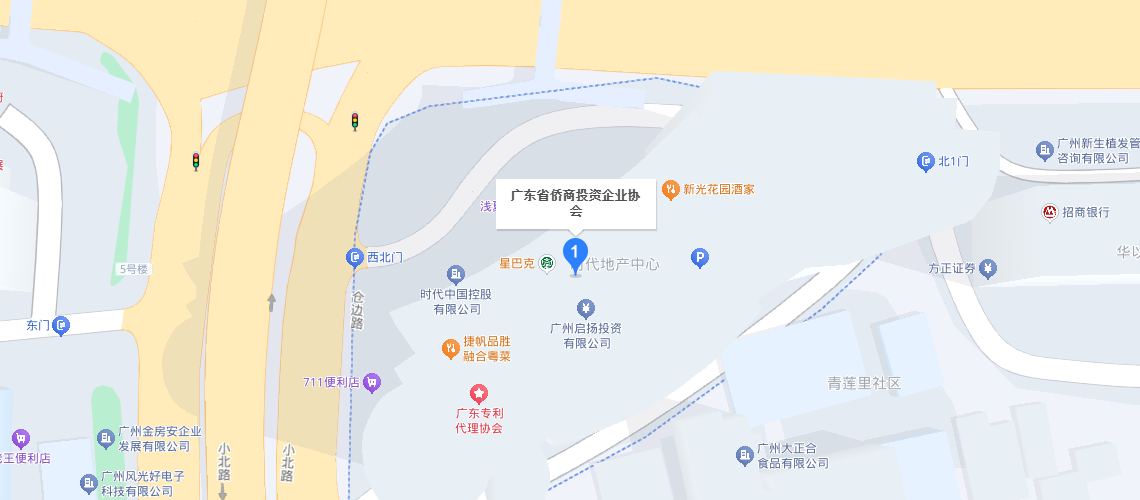Select the 广州金房安企业发展有限公司 marker
1140x500 pixels.
[106, 438]
